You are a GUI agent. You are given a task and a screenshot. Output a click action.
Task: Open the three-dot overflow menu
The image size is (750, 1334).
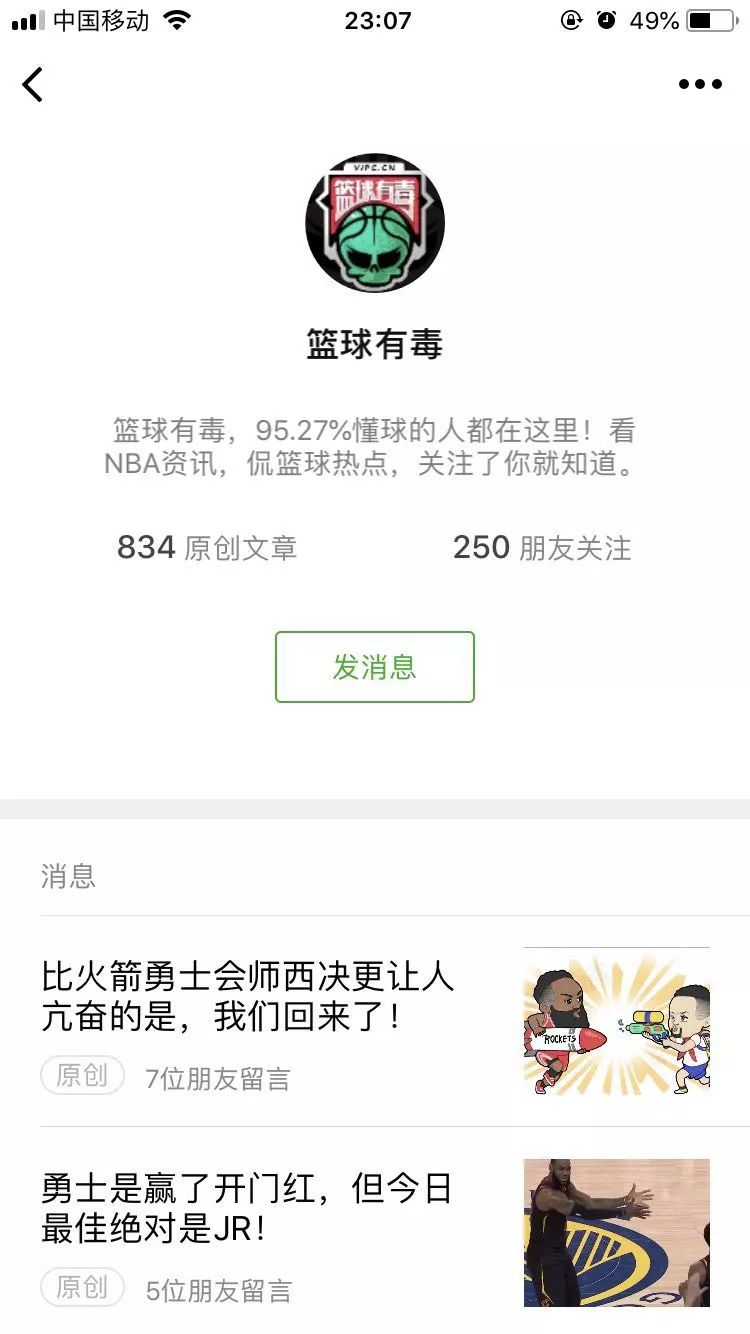pos(700,85)
